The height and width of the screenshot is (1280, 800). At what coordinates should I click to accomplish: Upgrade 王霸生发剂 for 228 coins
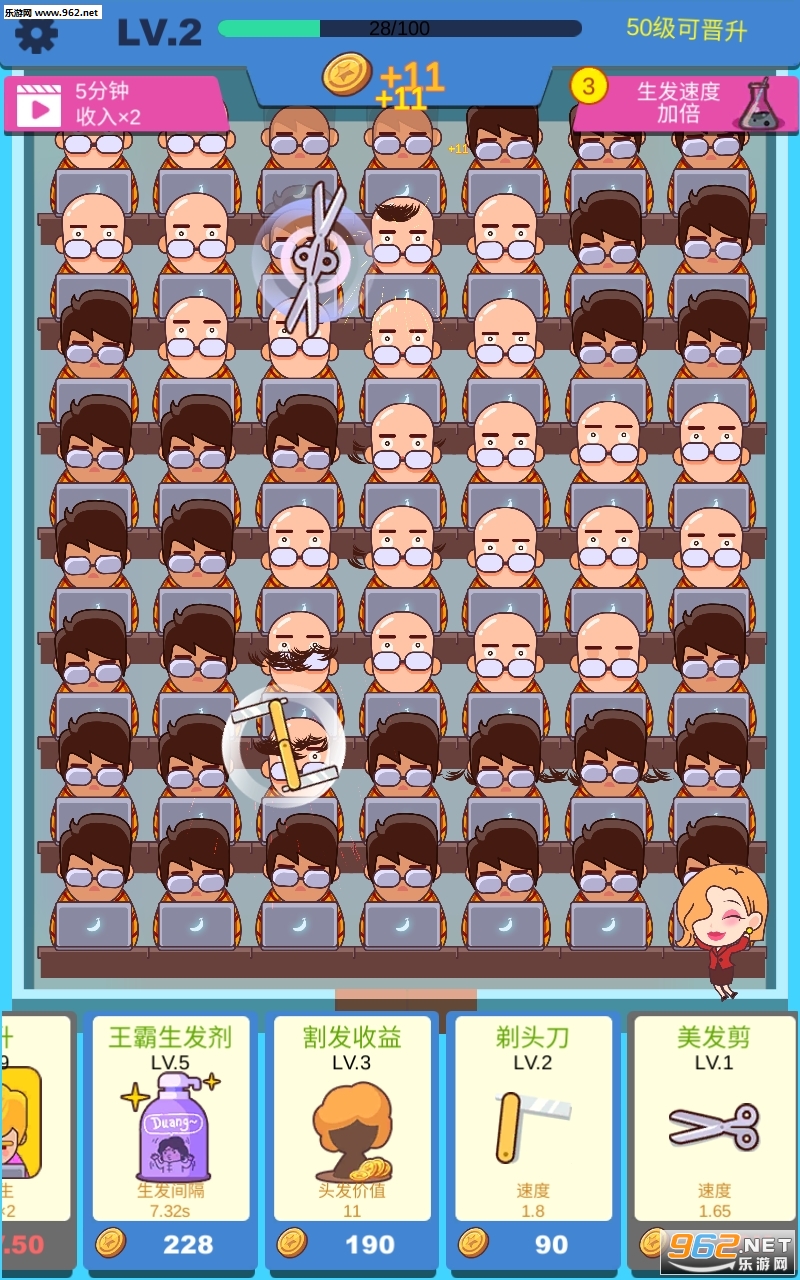(171, 1243)
